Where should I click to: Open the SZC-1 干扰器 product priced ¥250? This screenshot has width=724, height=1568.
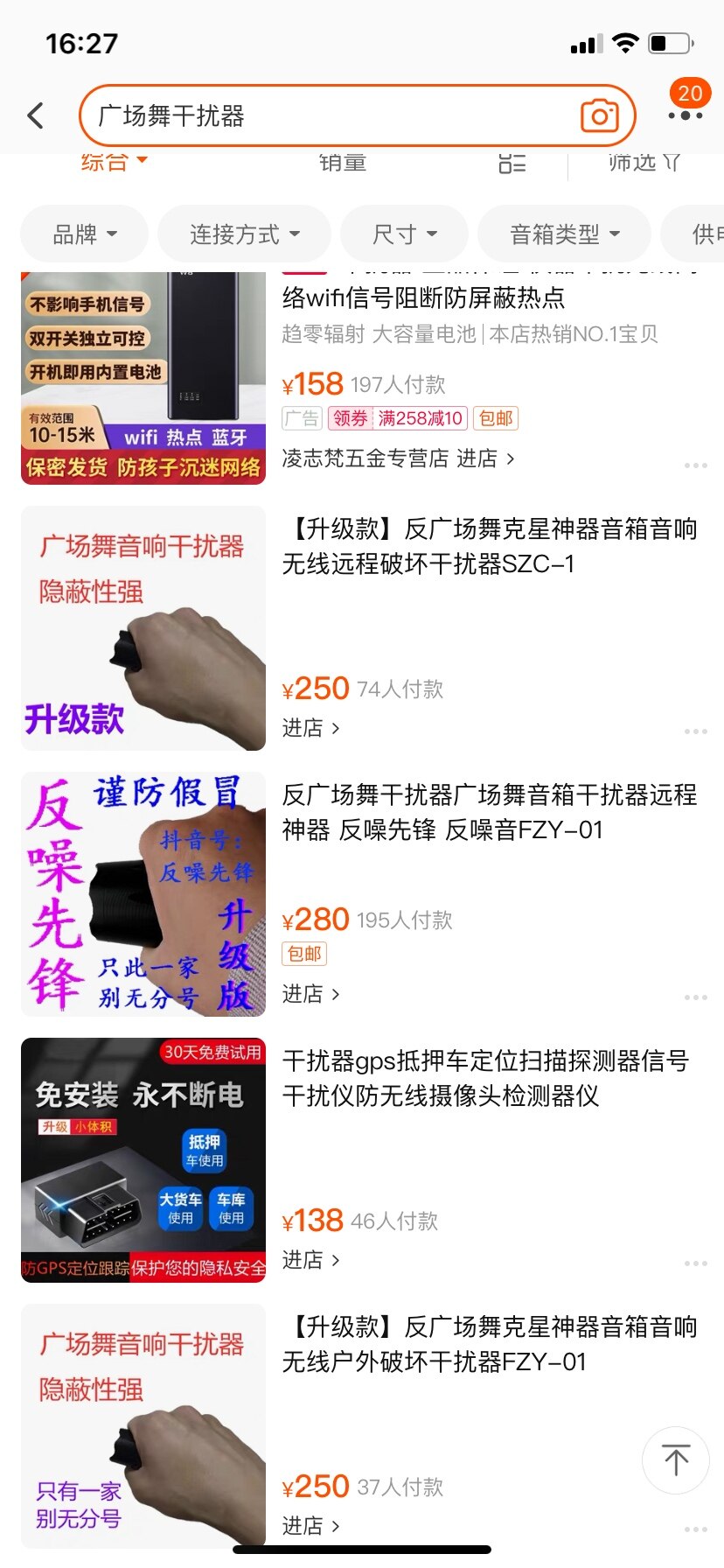(x=489, y=546)
